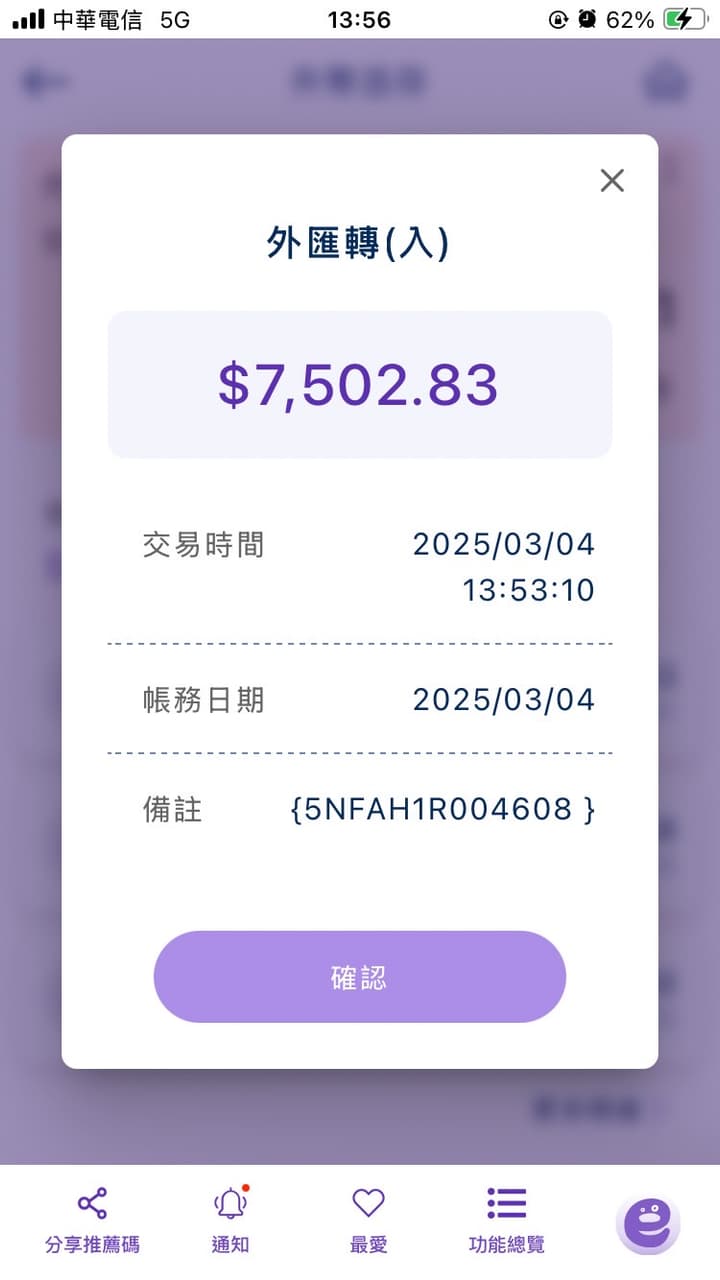This screenshot has height=1280, width=720.
Task: Tap the battery charging indicator
Action: 684,17
